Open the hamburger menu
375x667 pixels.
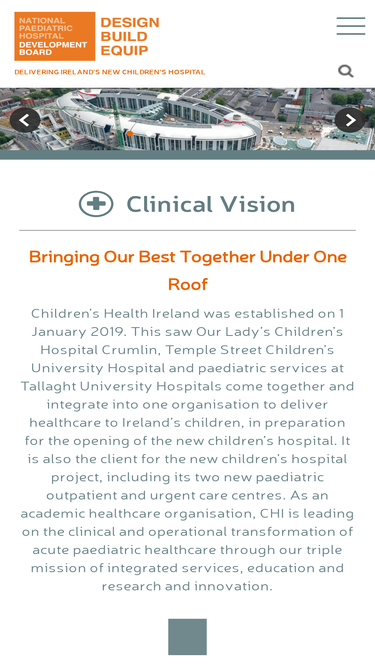(351, 26)
